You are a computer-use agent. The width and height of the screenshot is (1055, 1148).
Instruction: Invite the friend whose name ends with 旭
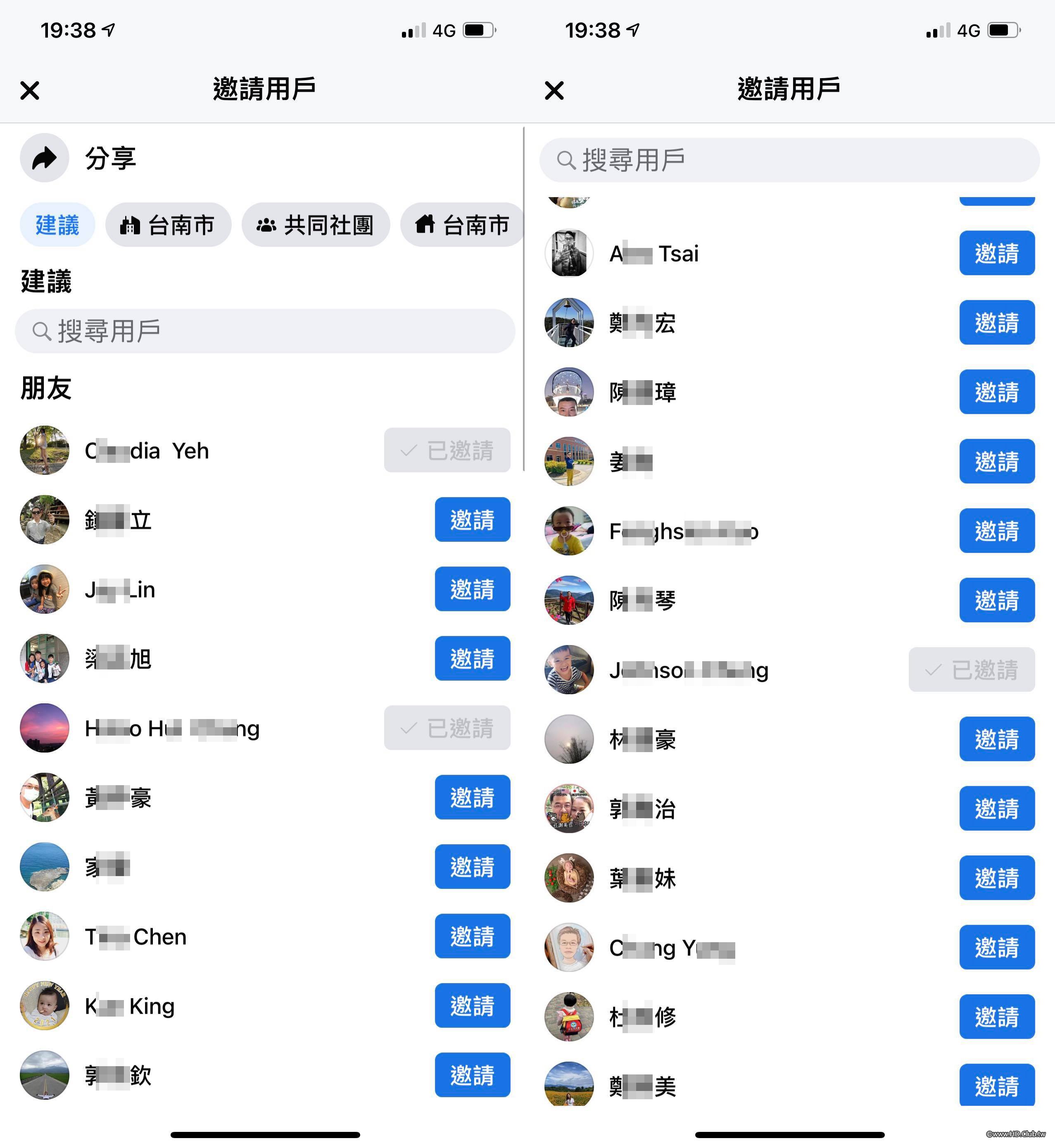pos(472,658)
